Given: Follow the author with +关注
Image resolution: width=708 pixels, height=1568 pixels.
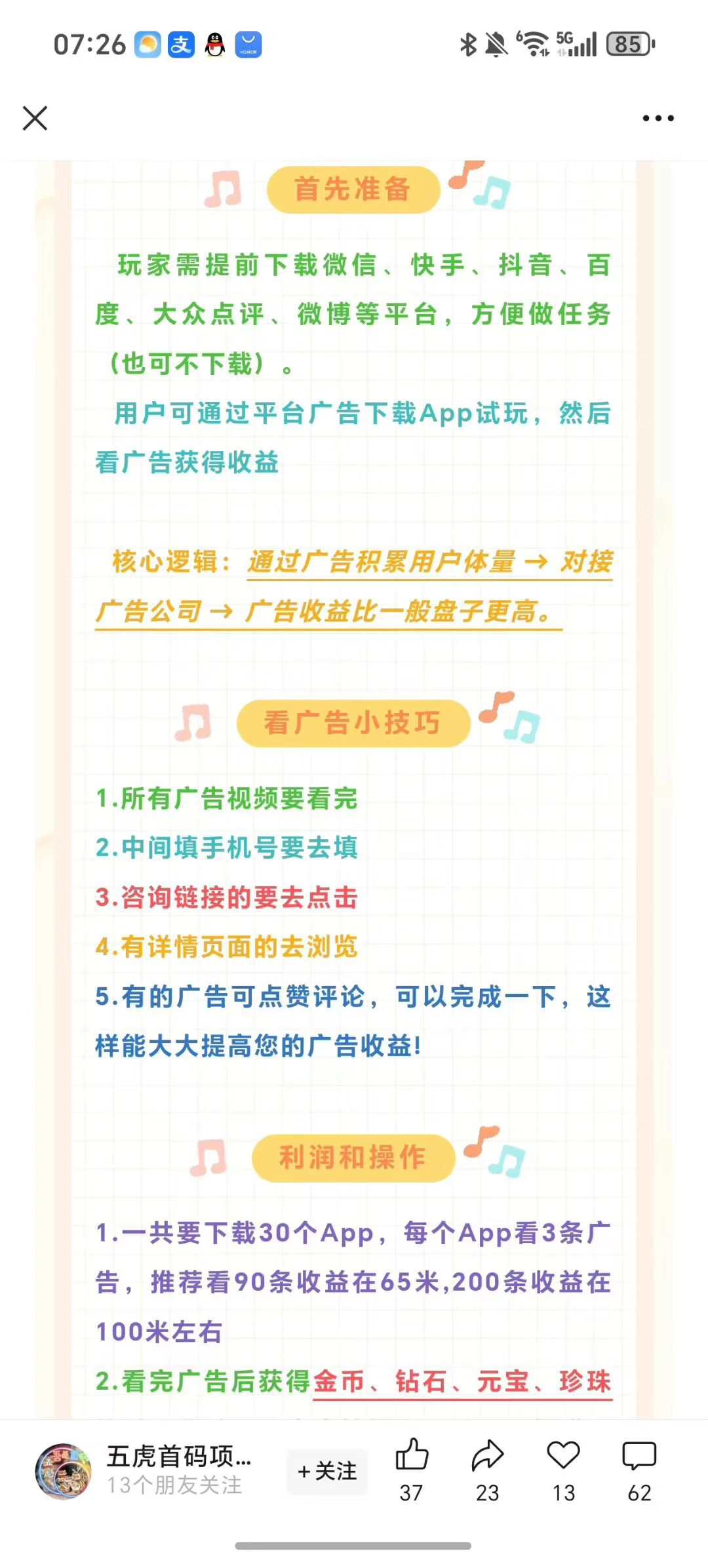Looking at the screenshot, I should tap(327, 1472).
